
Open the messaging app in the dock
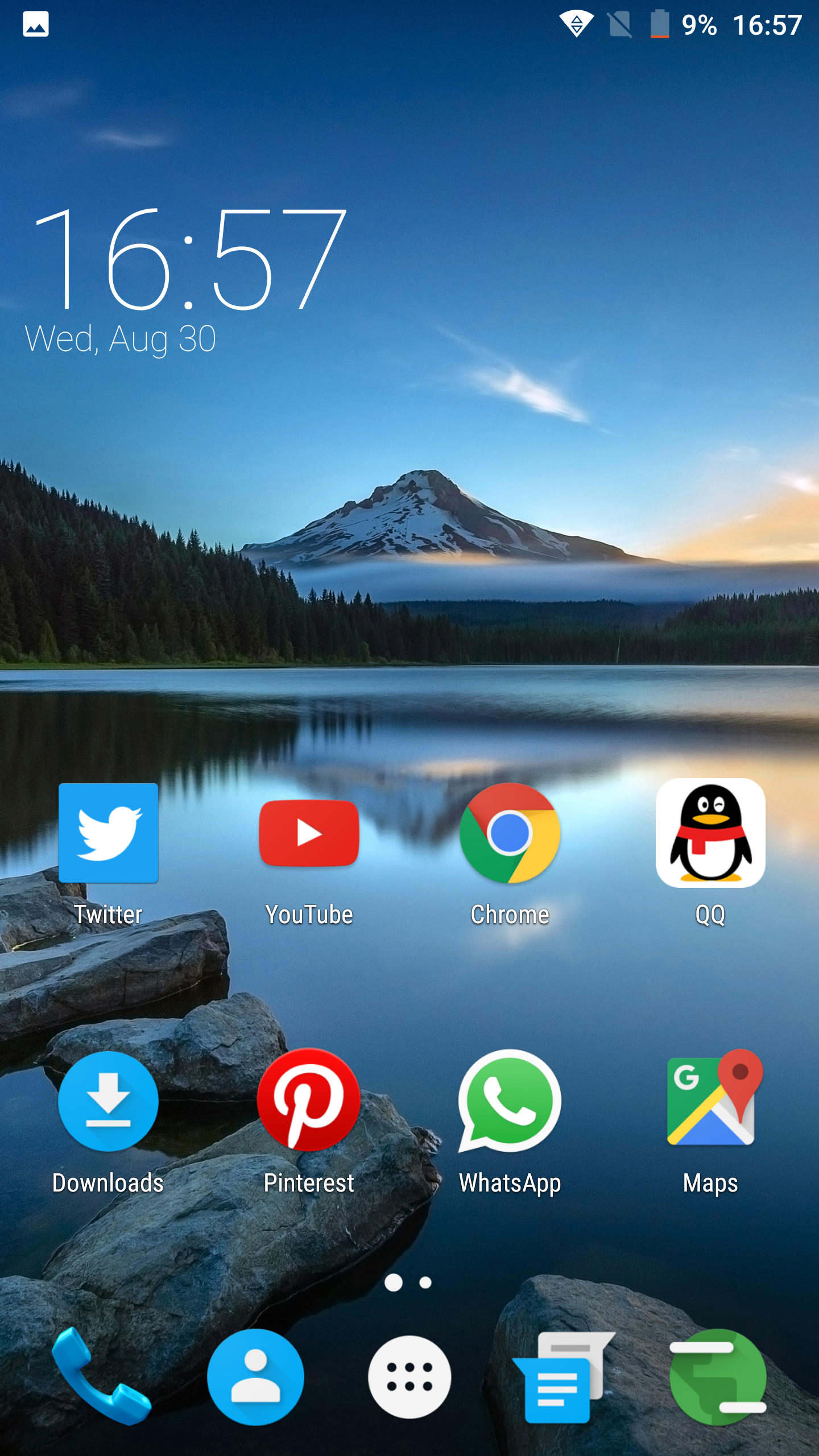(563, 1377)
